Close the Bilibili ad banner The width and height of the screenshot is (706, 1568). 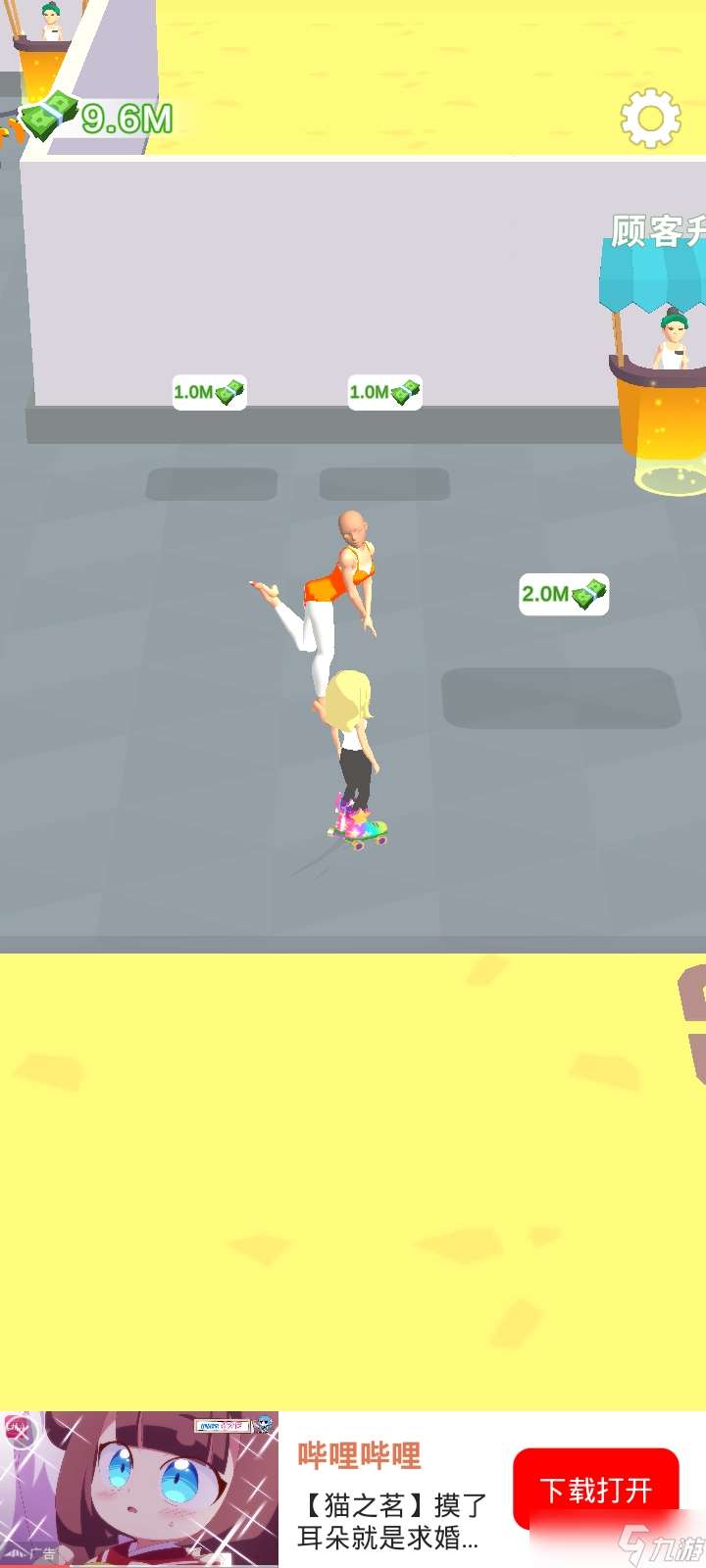tap(19, 1432)
